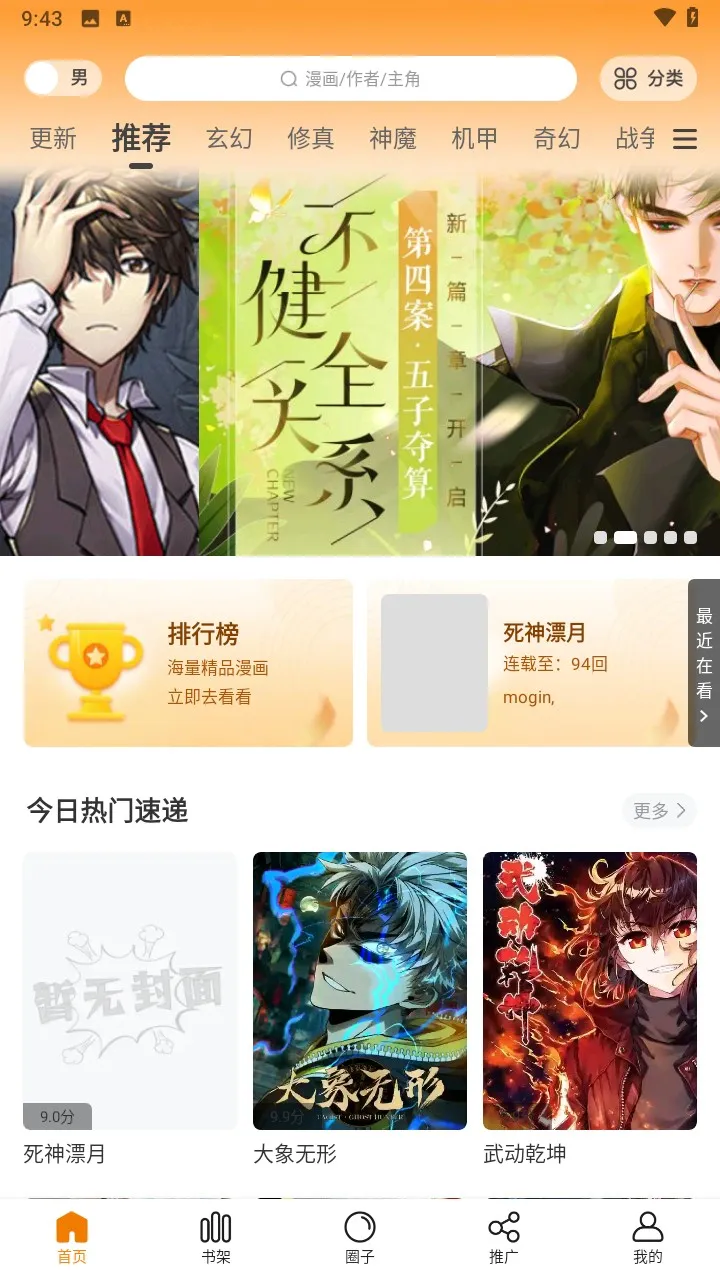
Task: Open the 大象无形 comic cover
Action: coord(359,990)
